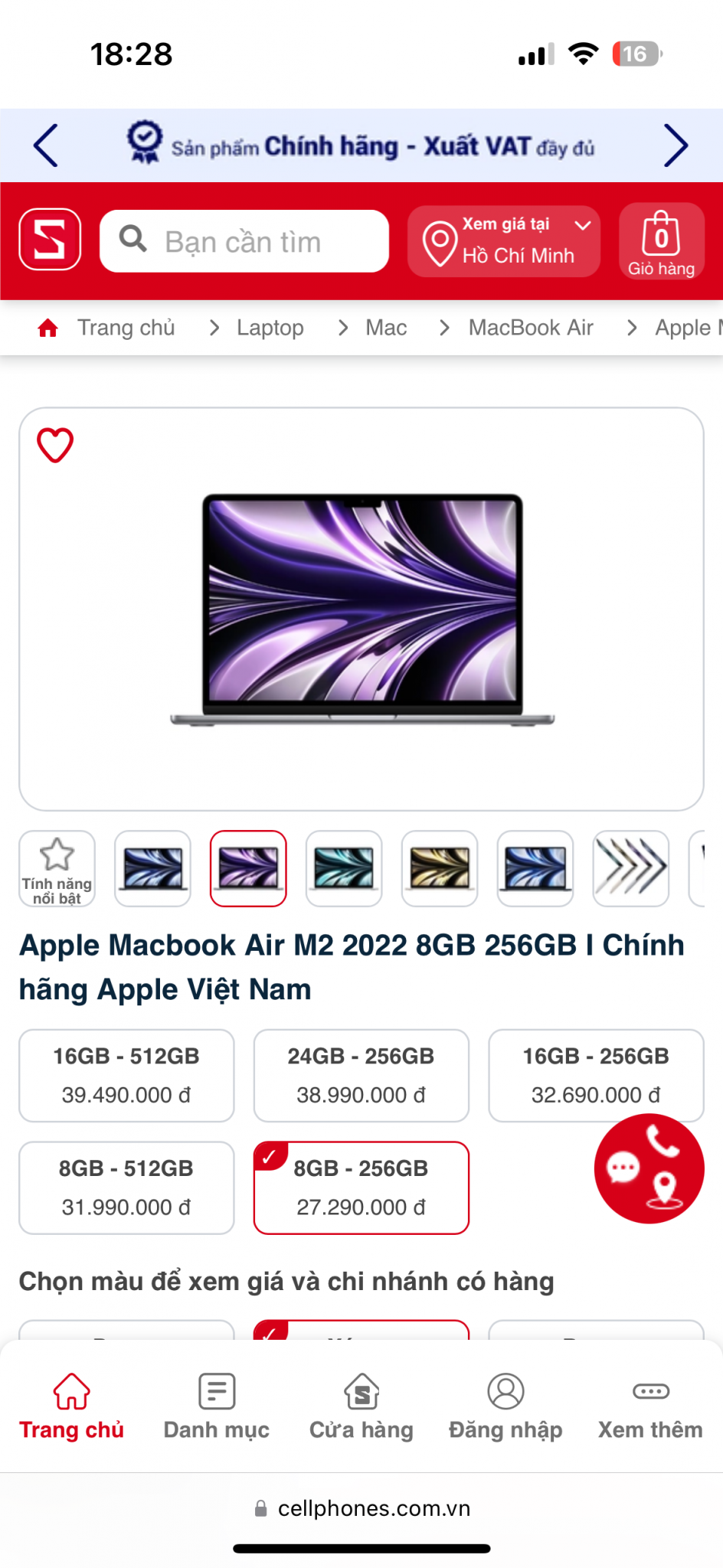Choose the 24GB - 256GB option

click(x=361, y=1075)
